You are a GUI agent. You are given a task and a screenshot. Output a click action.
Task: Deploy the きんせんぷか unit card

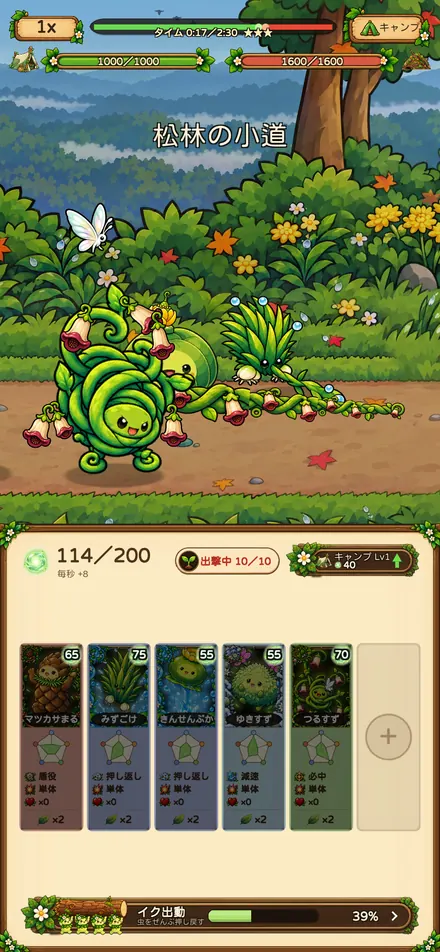186,737
